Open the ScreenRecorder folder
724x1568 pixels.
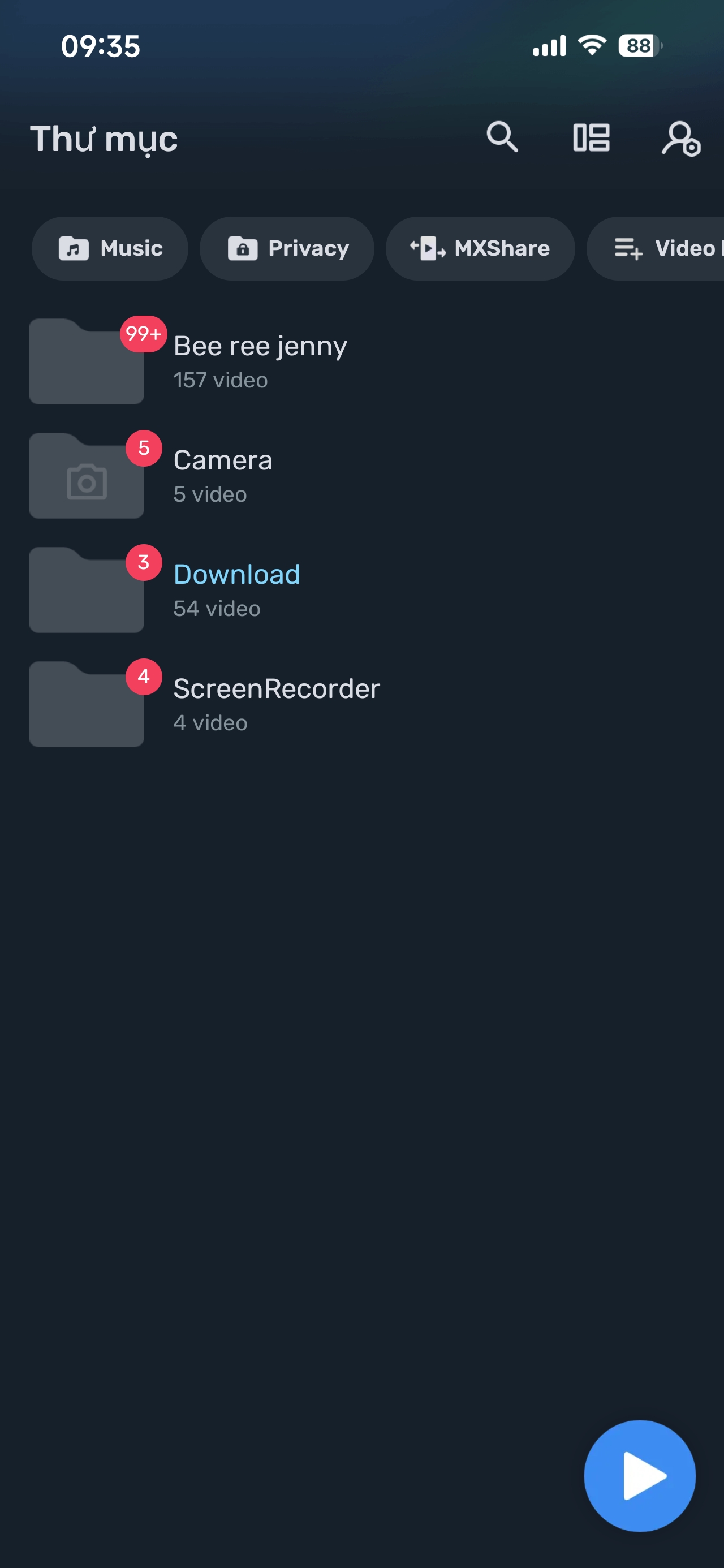click(276, 704)
